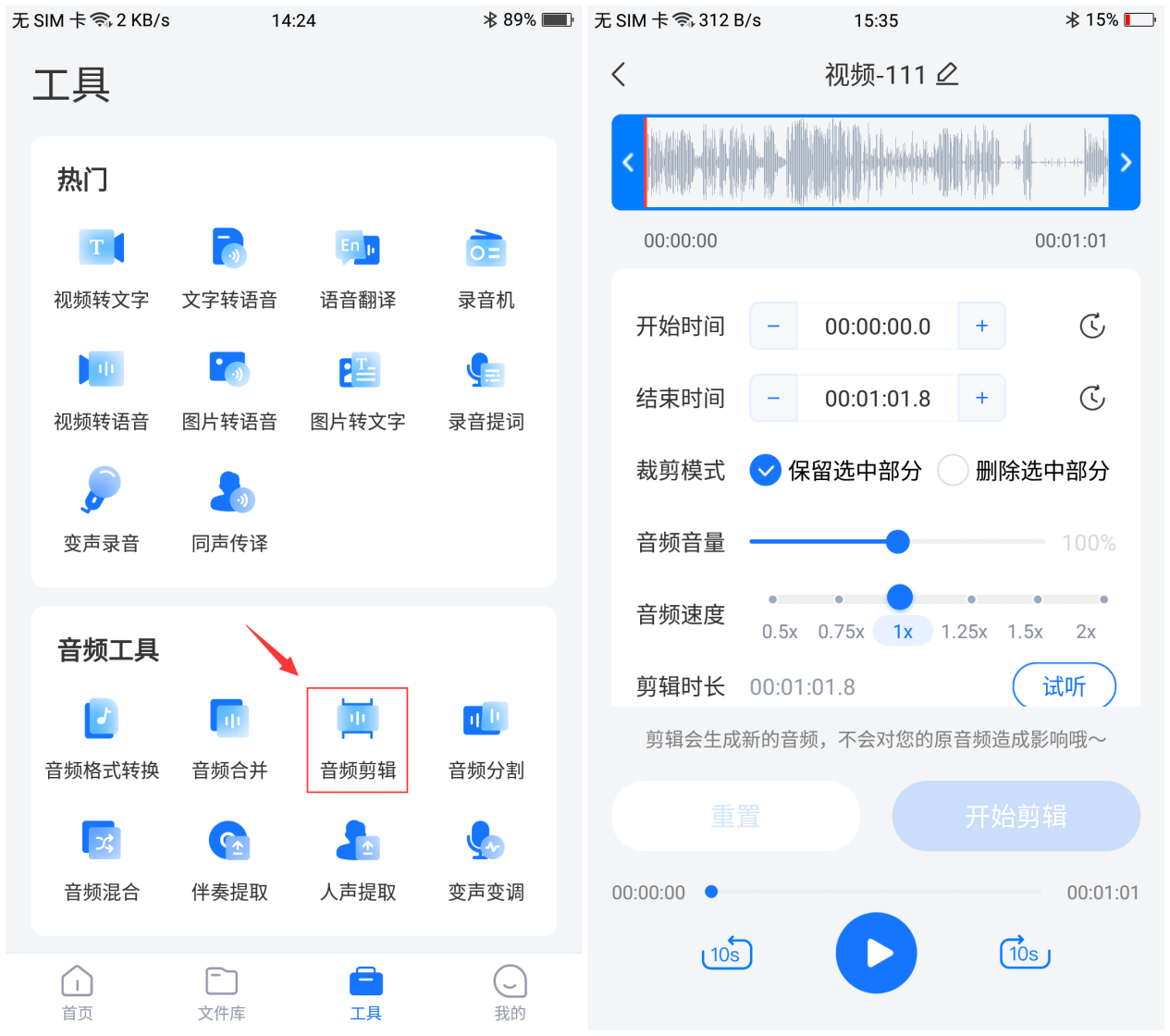
Task: Tap 试听 to preview the clip
Action: point(1064,686)
